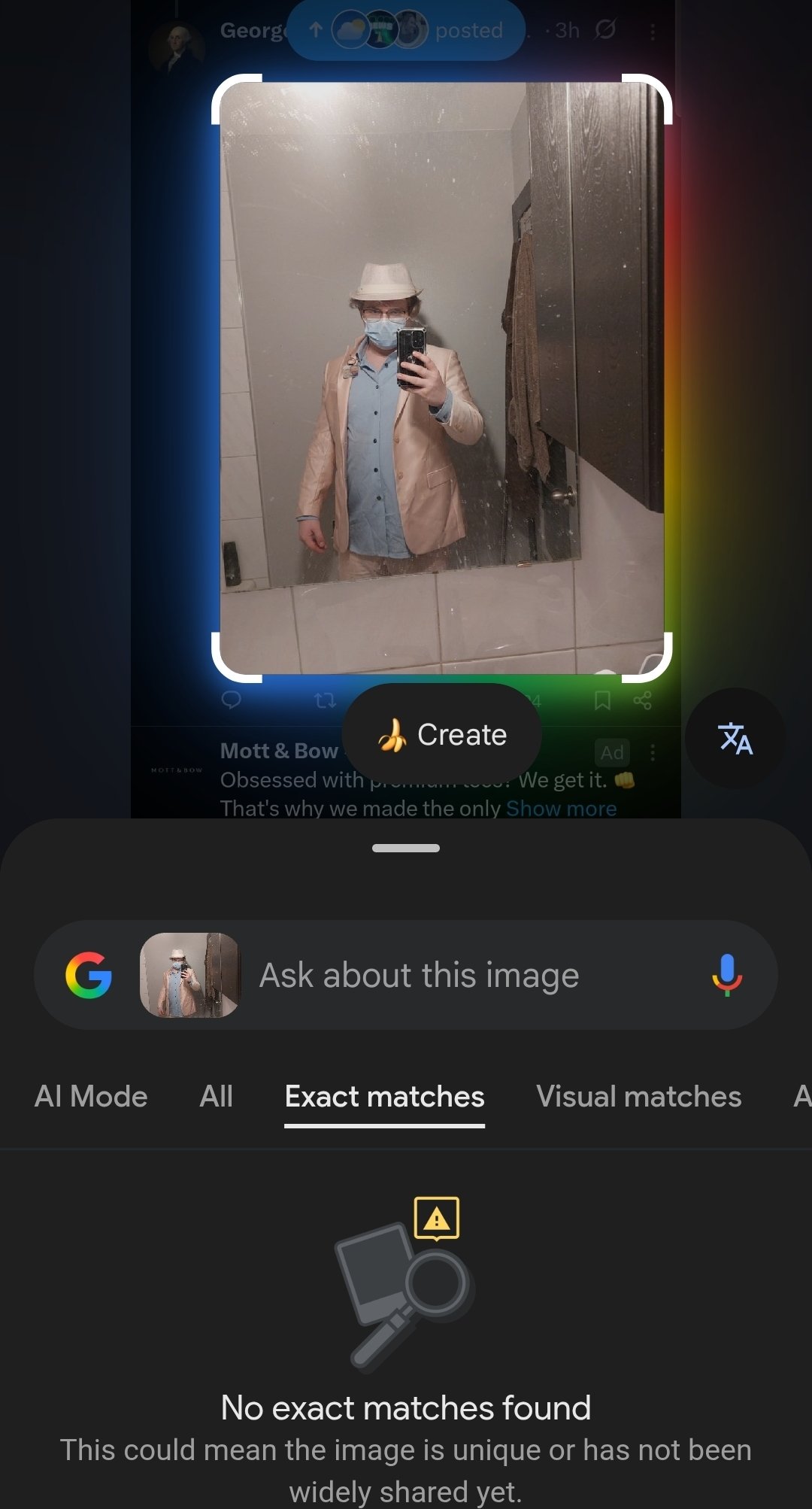Open the translate text option
Image resolution: width=812 pixels, height=1509 pixels.
[735, 738]
